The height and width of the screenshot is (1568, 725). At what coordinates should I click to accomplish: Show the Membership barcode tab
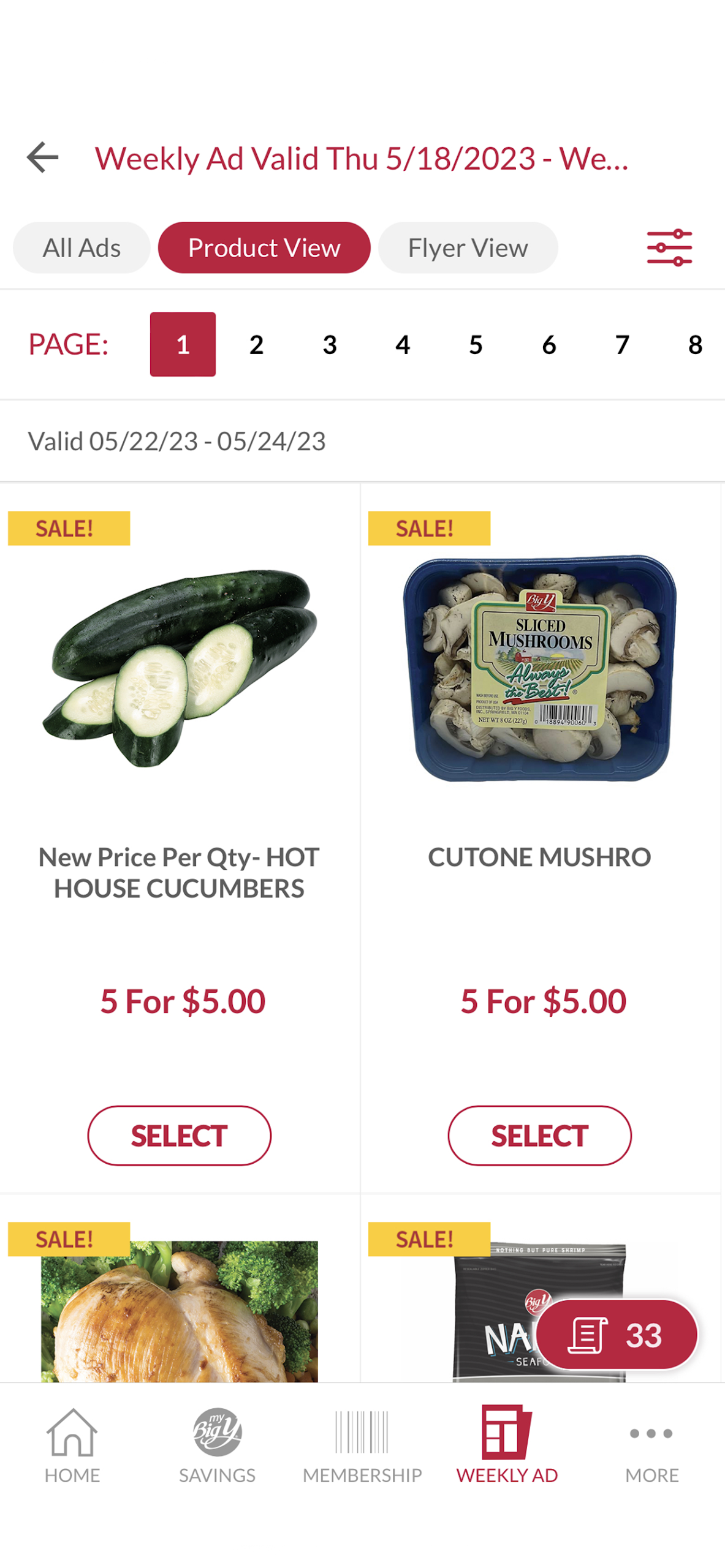pyautogui.click(x=362, y=1444)
